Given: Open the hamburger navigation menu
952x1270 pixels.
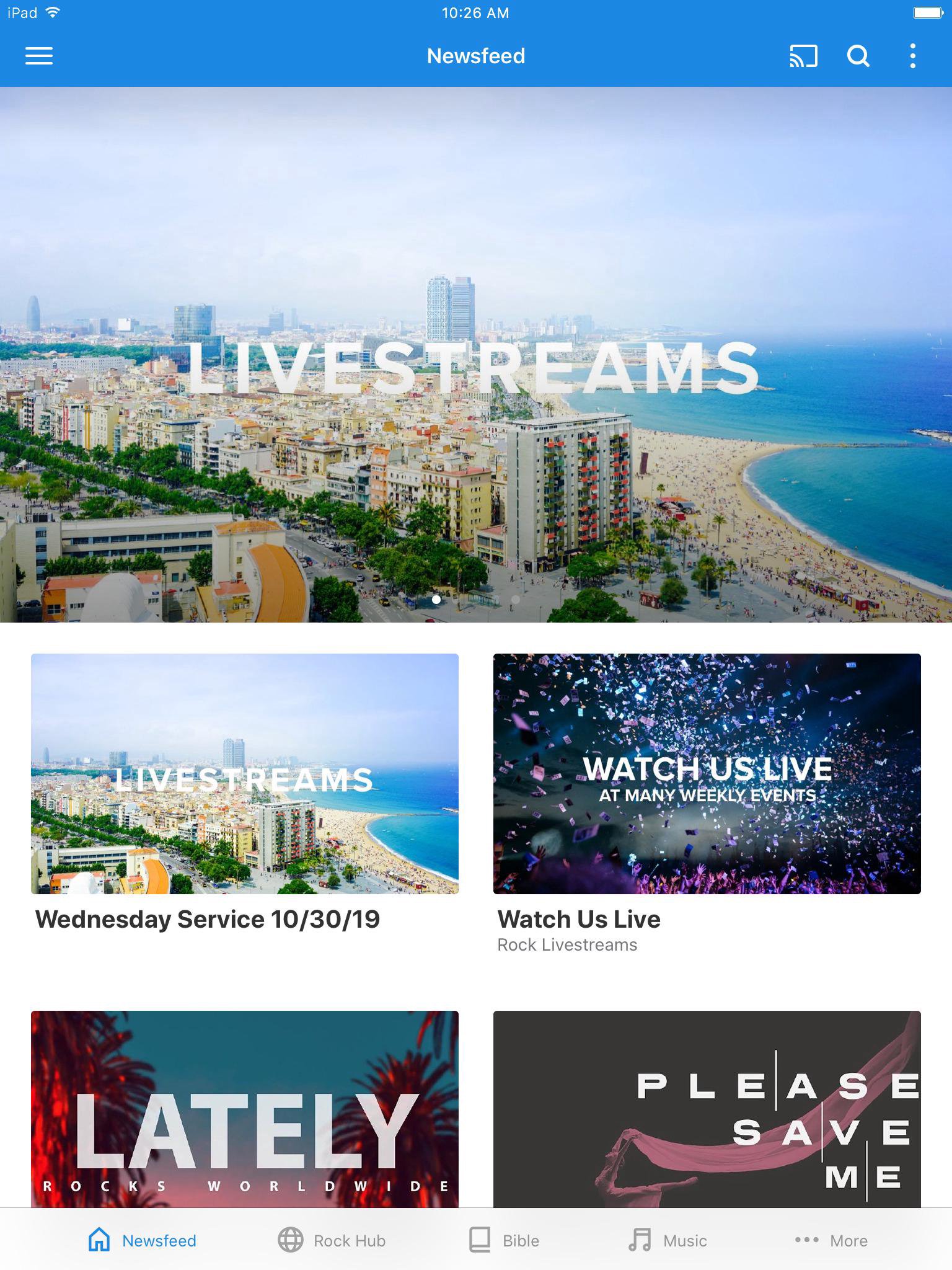Looking at the screenshot, I should (x=38, y=56).
